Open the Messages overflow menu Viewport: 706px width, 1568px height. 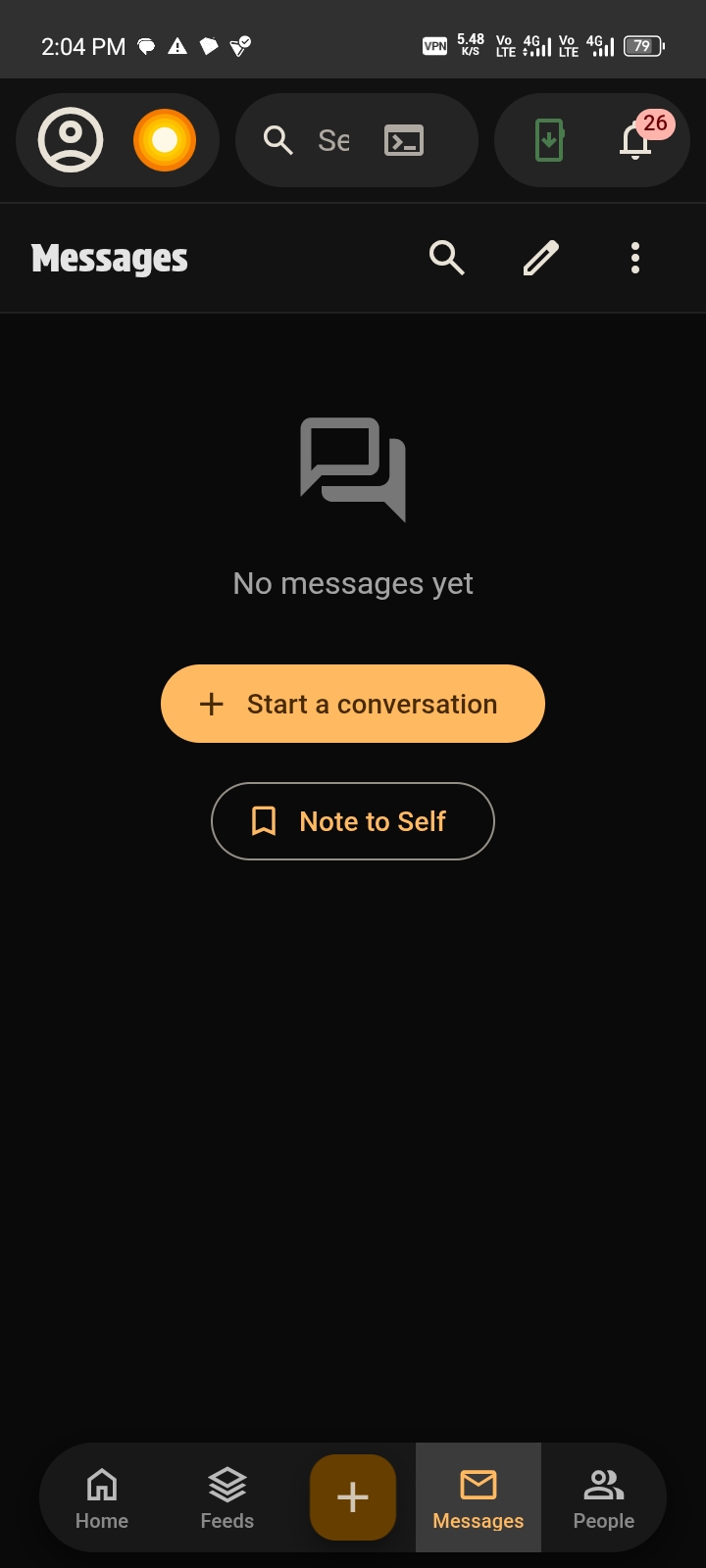635,258
